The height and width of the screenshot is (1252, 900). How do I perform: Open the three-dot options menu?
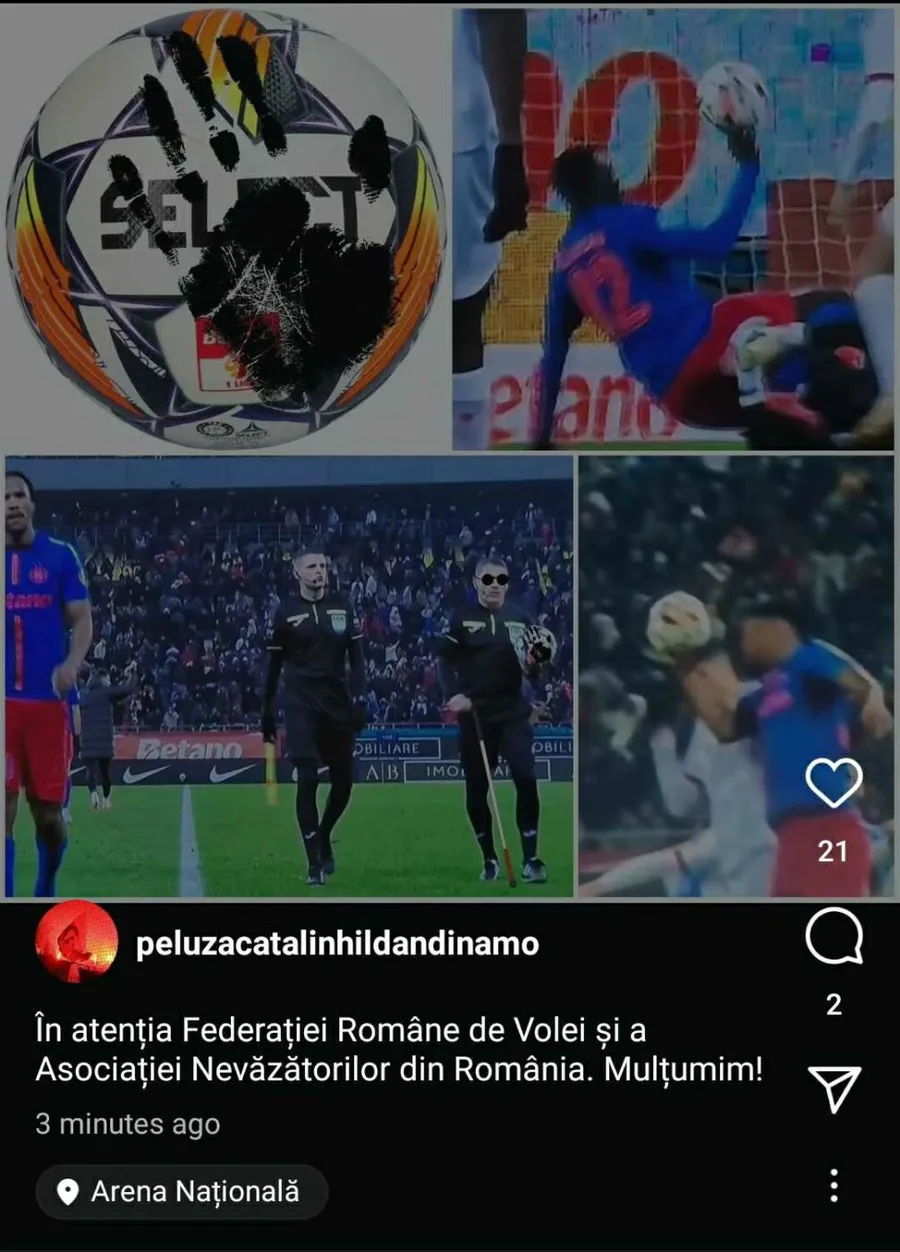click(x=833, y=1186)
